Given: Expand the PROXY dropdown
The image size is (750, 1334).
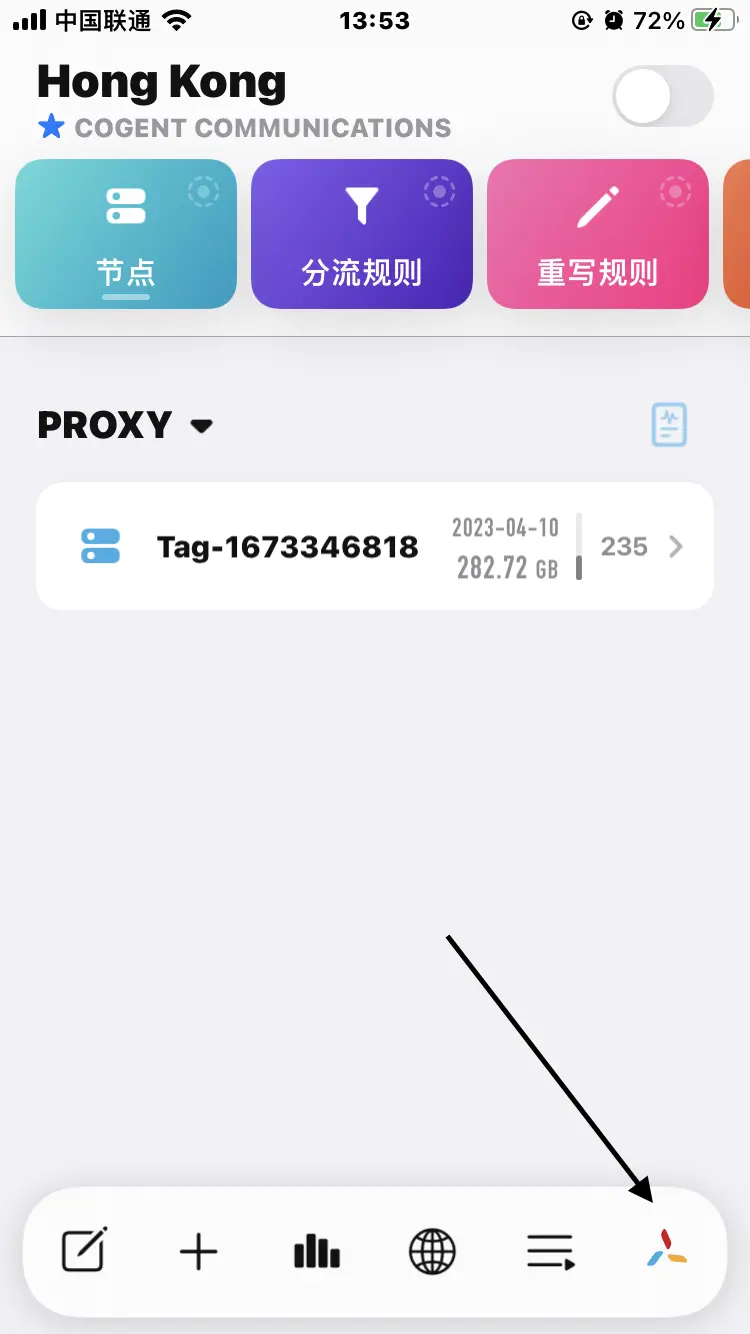Looking at the screenshot, I should coord(202,426).
